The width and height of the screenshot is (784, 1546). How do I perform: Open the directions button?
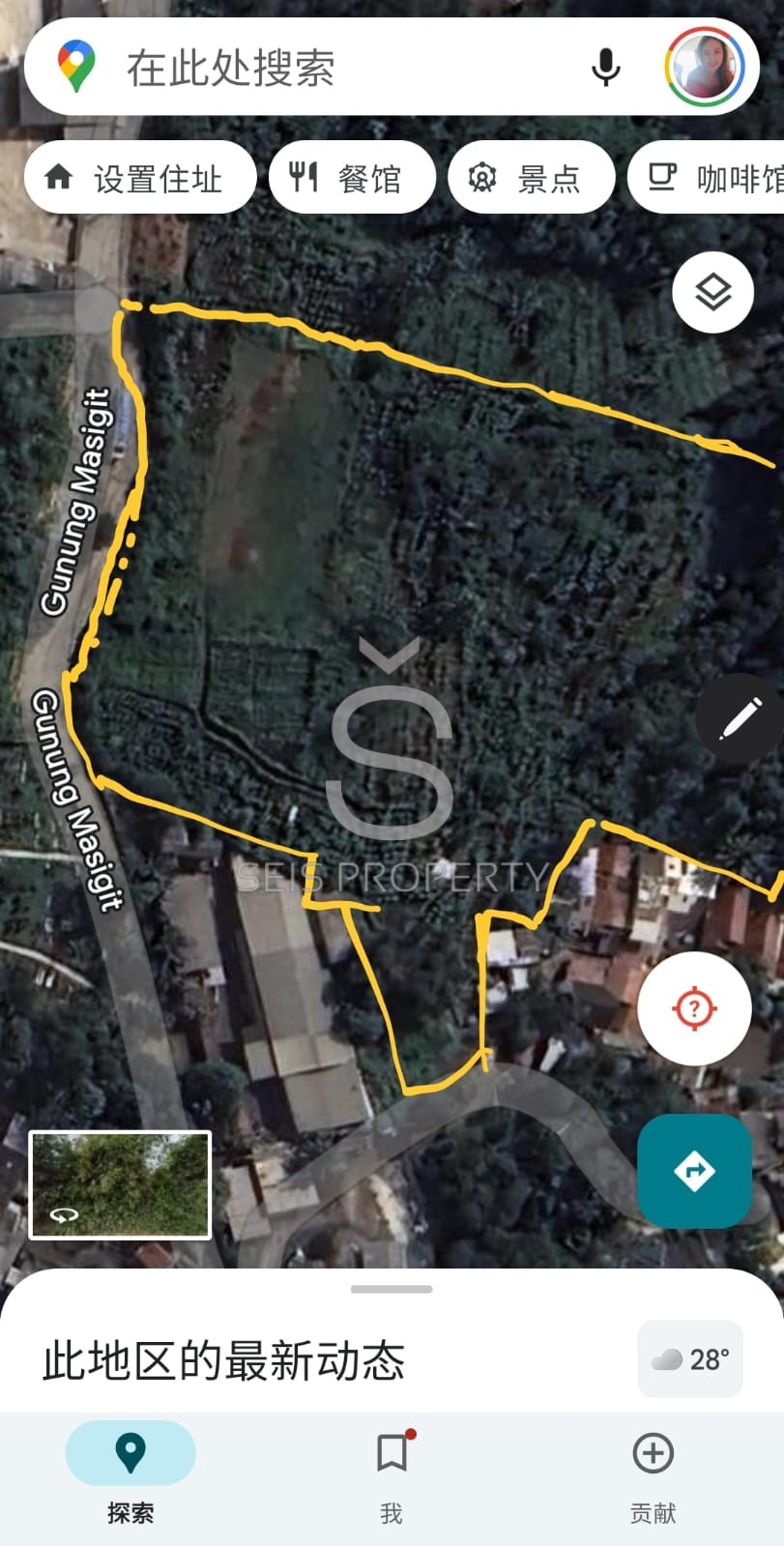pyautogui.click(x=693, y=1171)
